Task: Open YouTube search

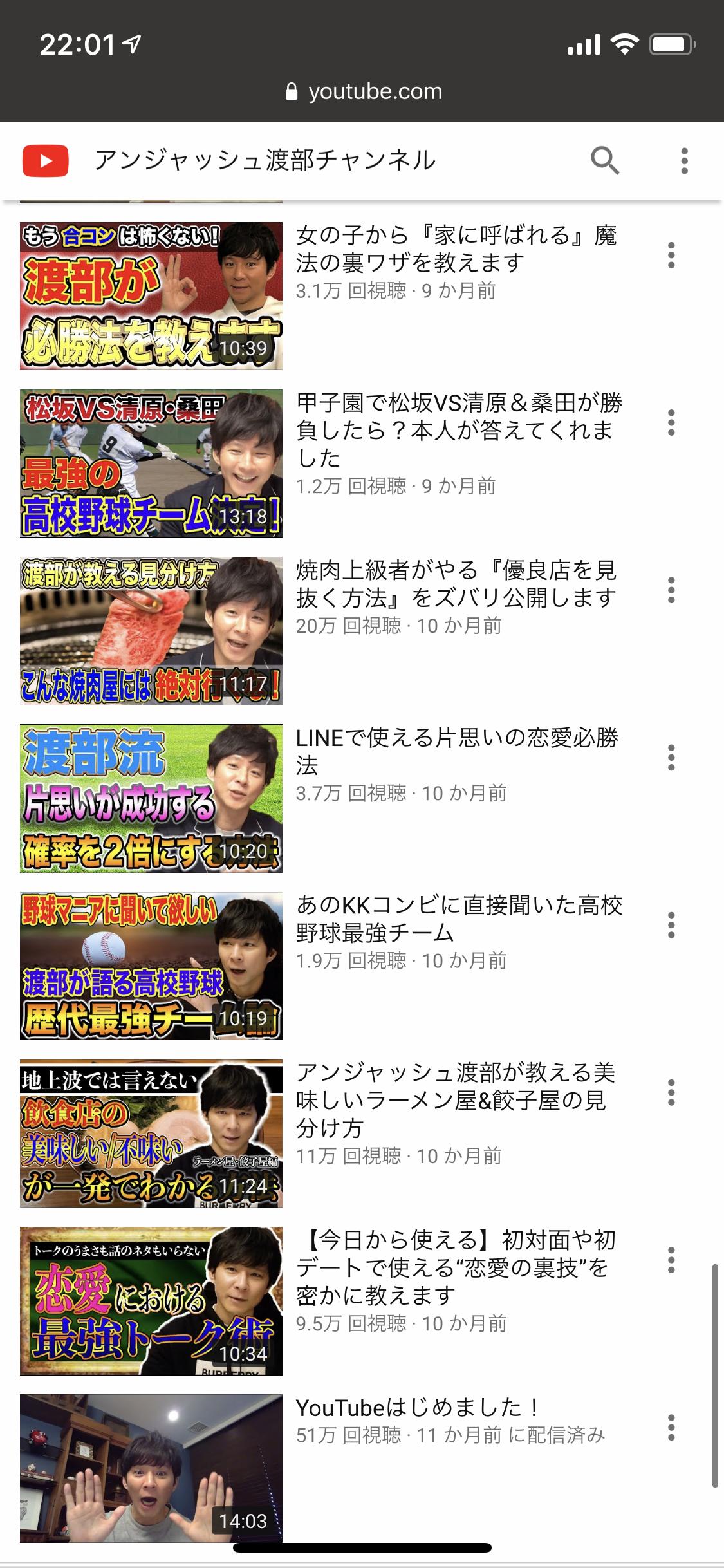Action: [x=605, y=160]
